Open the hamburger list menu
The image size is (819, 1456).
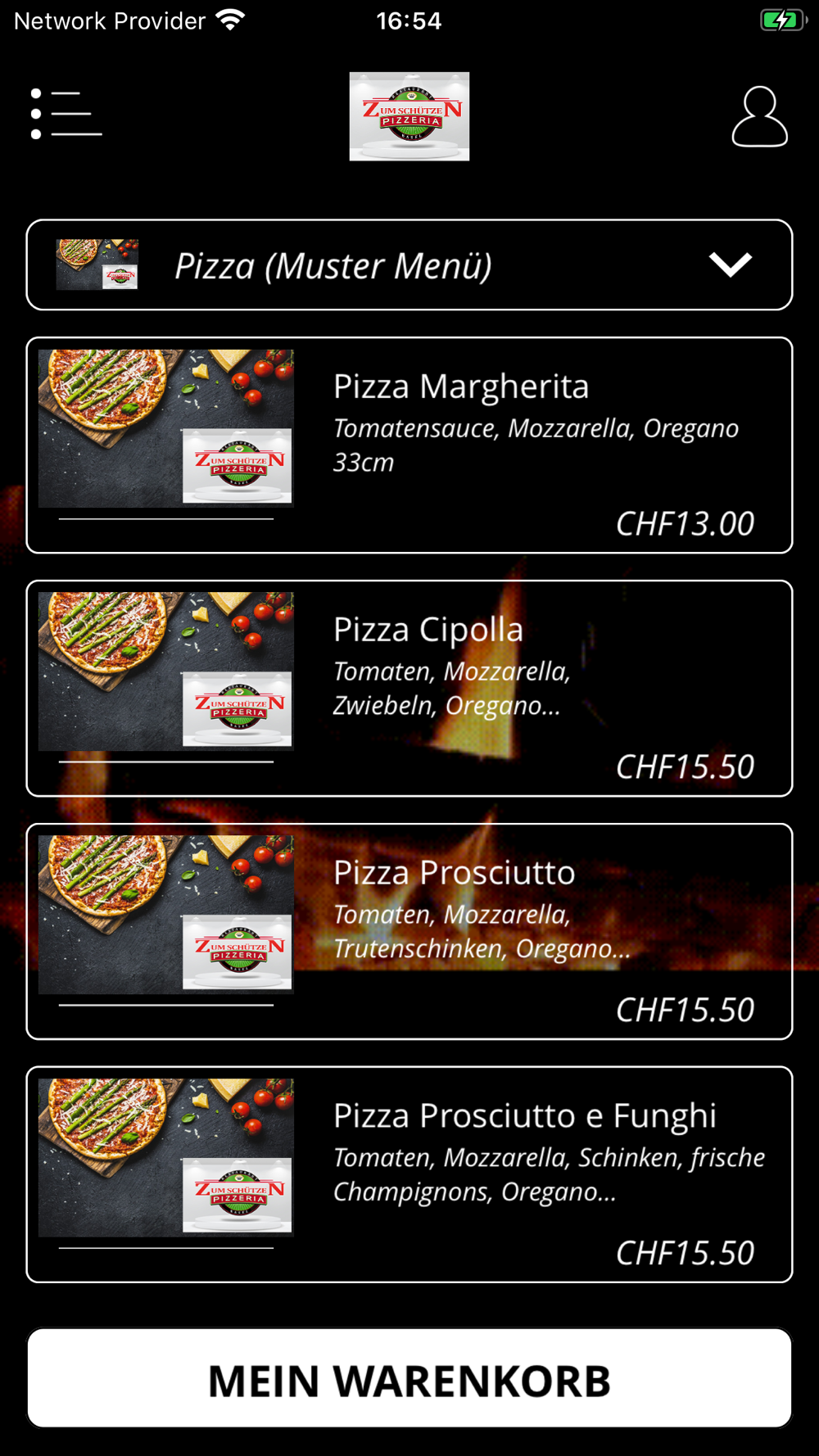click(66, 114)
